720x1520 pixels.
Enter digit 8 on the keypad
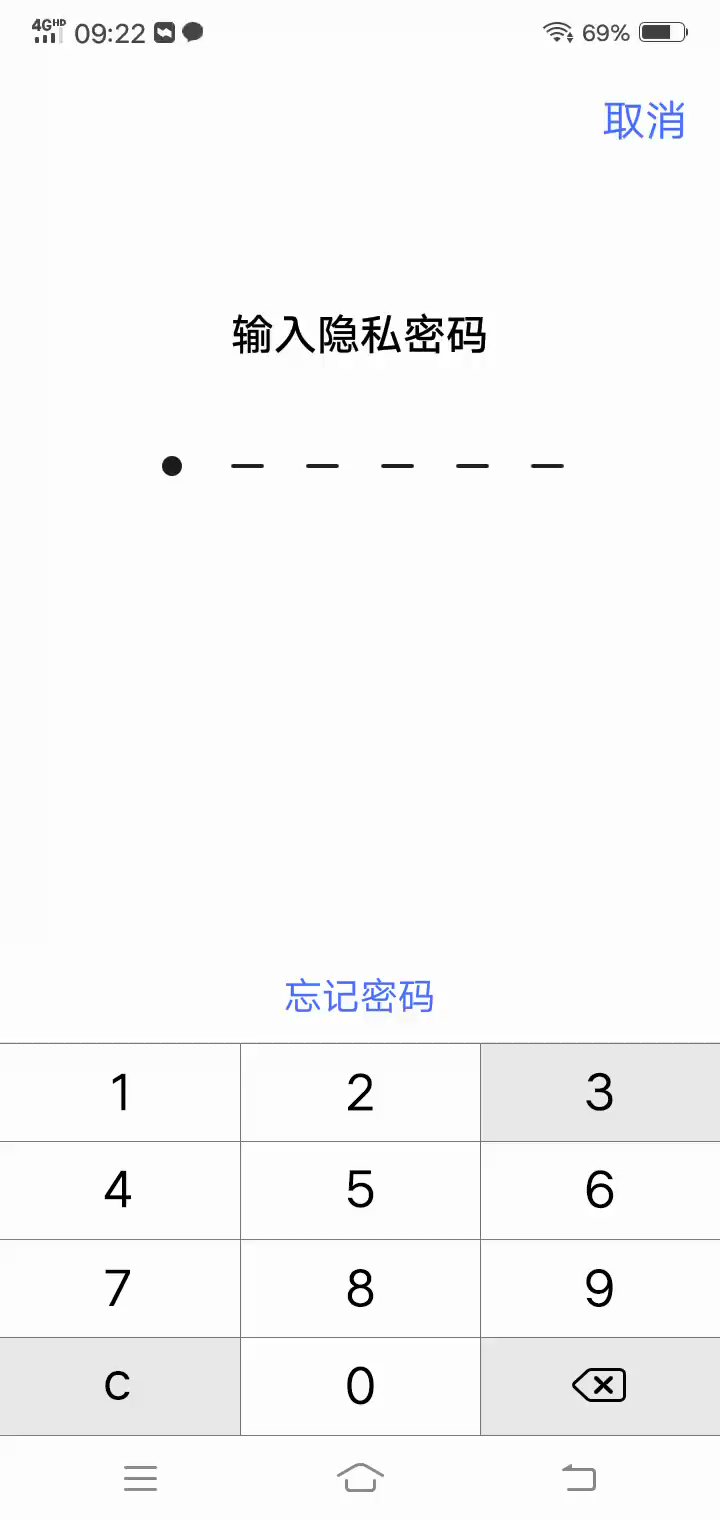pyautogui.click(x=360, y=1288)
